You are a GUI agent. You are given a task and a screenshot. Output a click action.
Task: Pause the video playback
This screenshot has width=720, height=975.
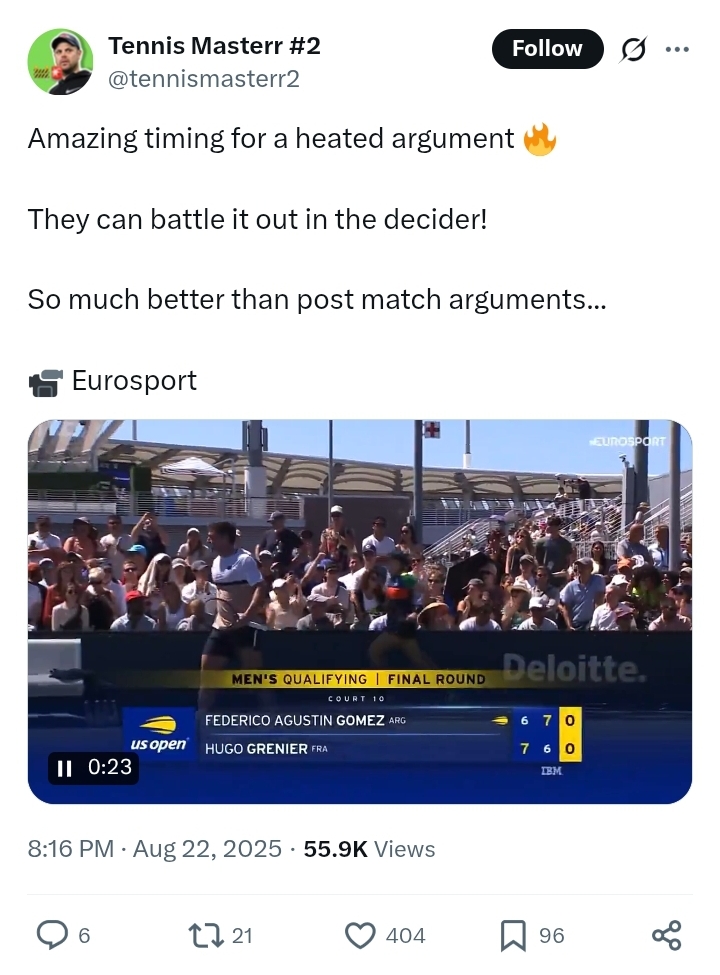coord(65,768)
